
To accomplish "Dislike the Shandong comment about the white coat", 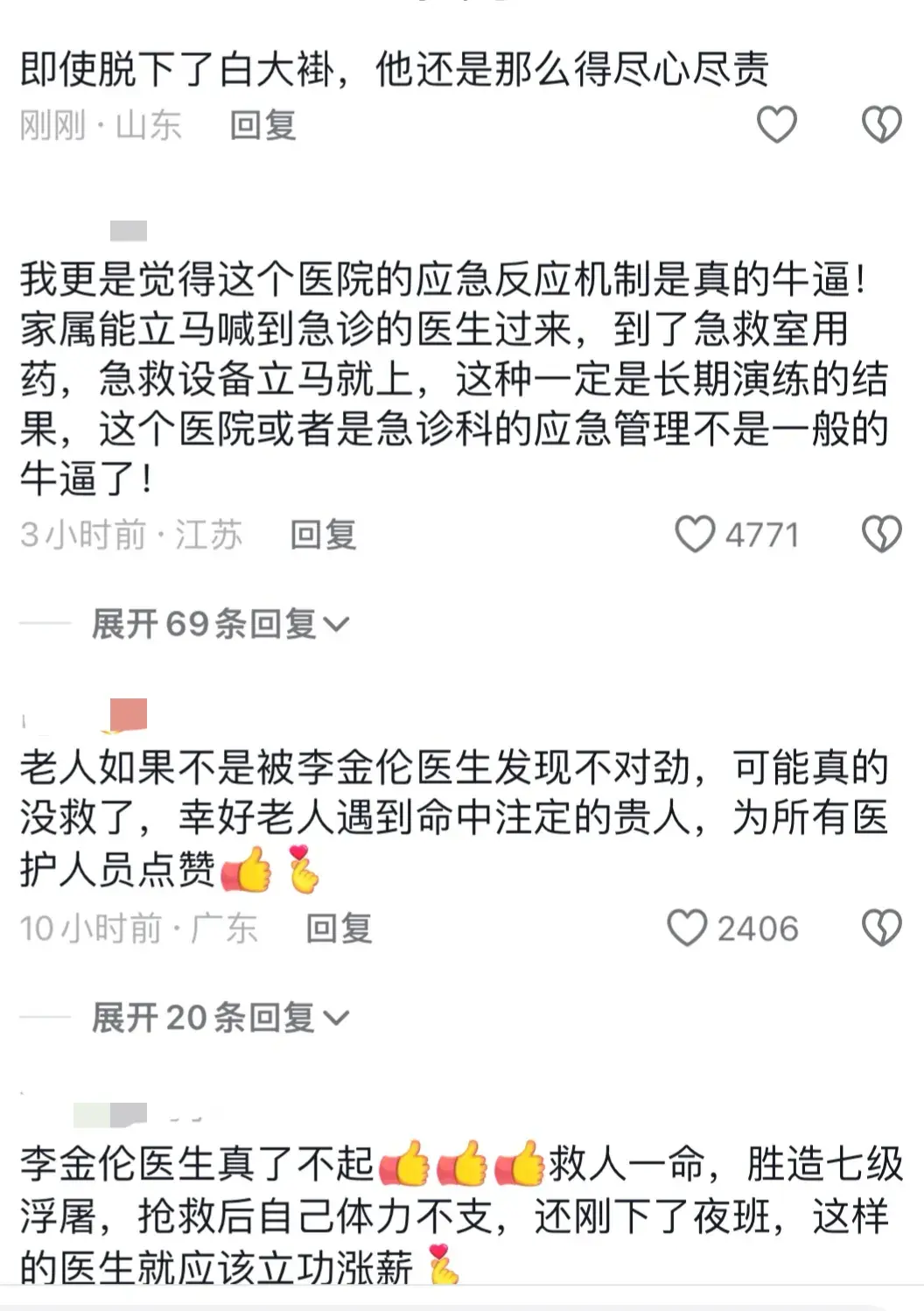I will click(x=881, y=125).
